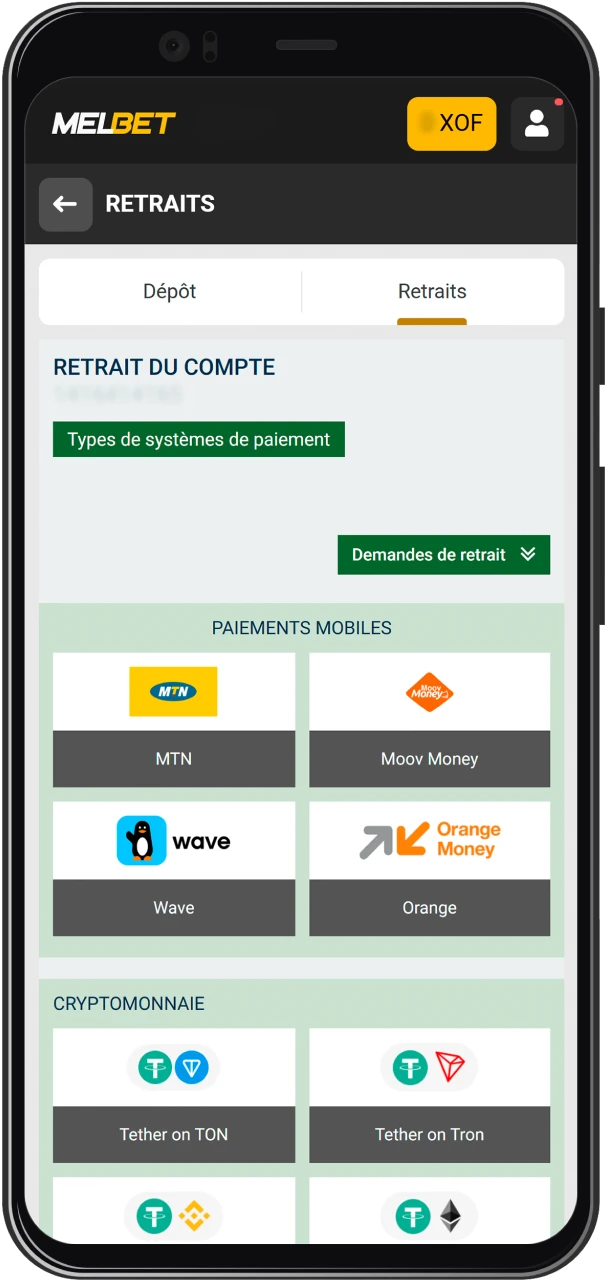Switch to the Dépôt tab
This screenshot has width=607, height=1280.
(x=170, y=291)
